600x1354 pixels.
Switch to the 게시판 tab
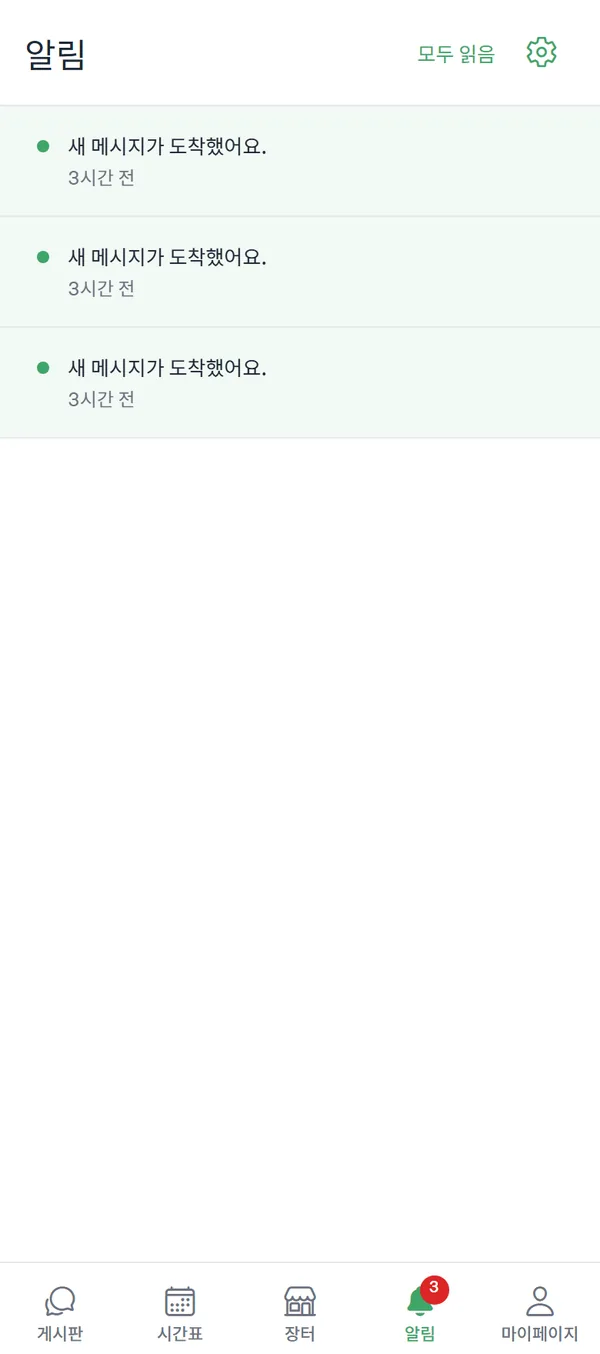tap(60, 1313)
